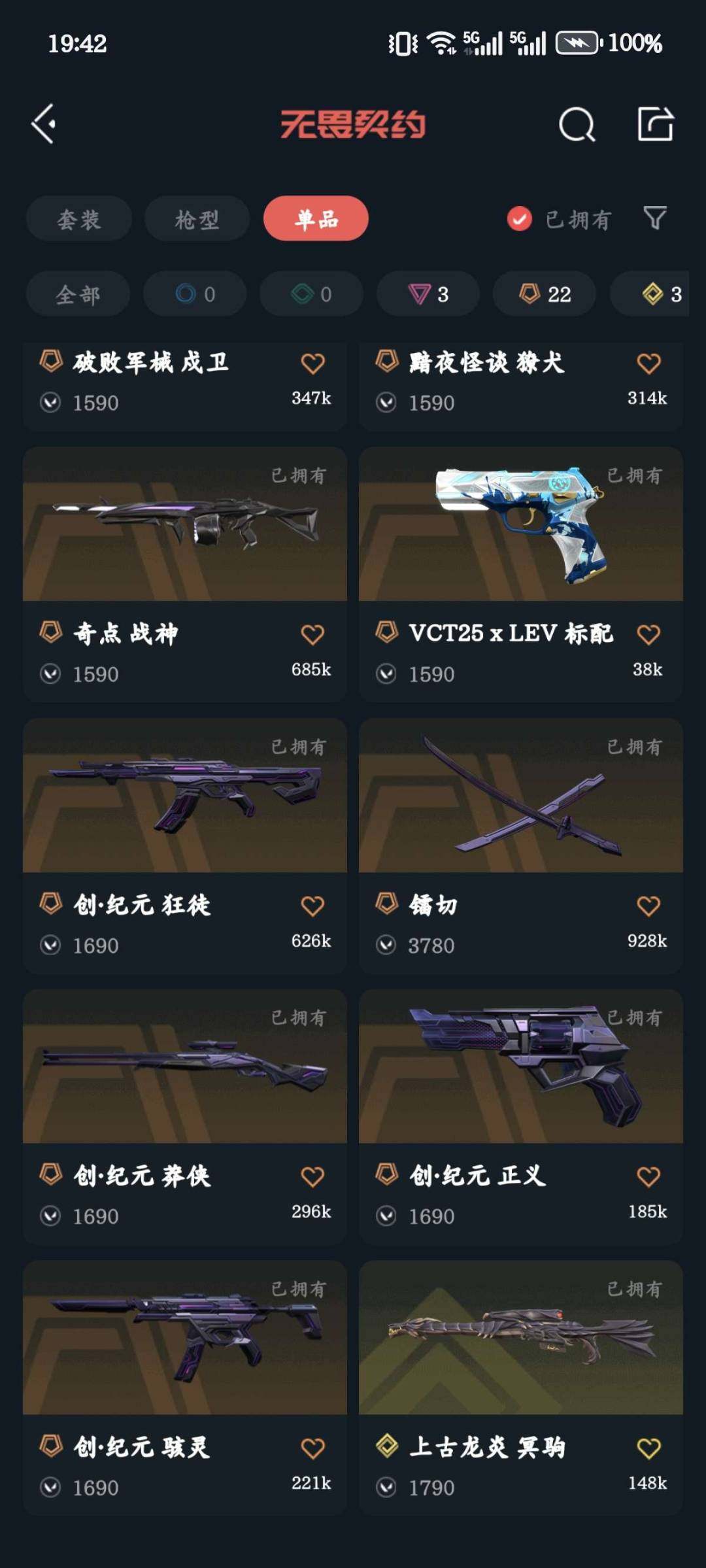Open the search icon
This screenshot has height=1568, width=706.
pos(577,124)
